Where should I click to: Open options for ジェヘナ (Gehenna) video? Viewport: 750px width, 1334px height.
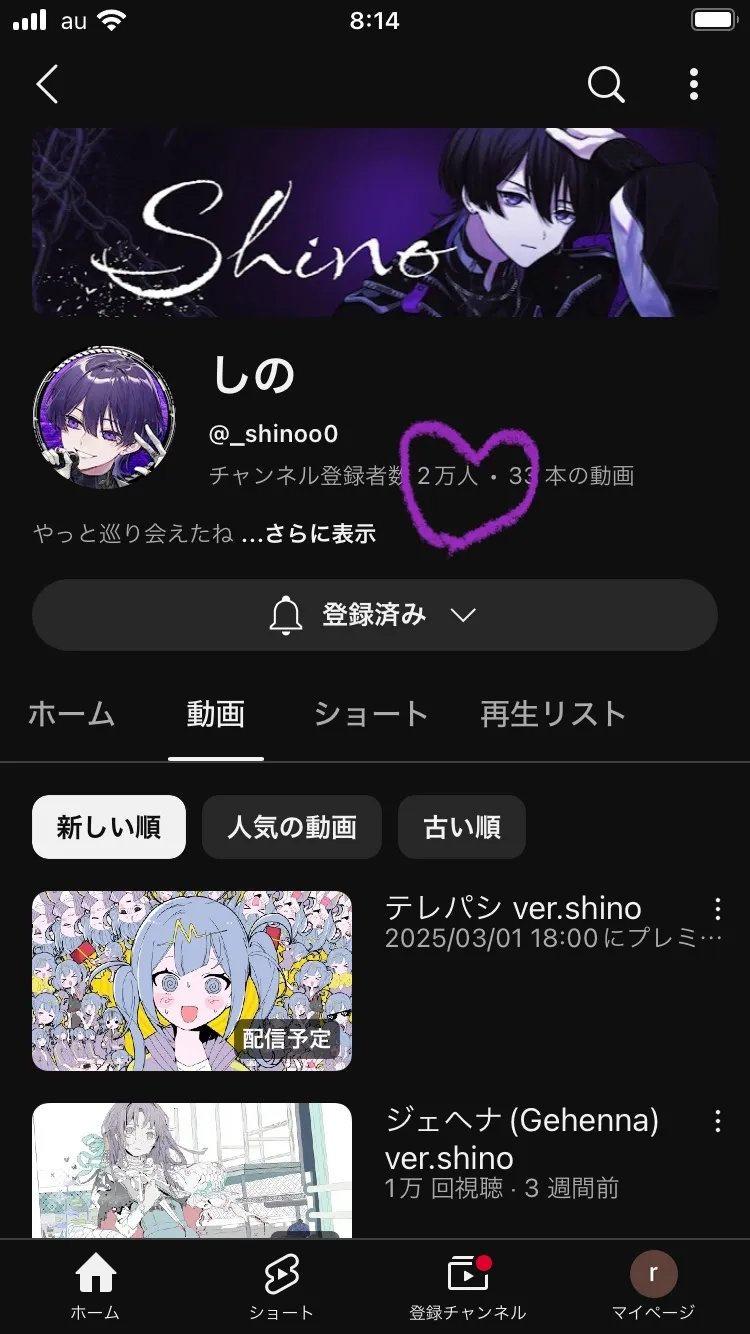pos(717,1121)
